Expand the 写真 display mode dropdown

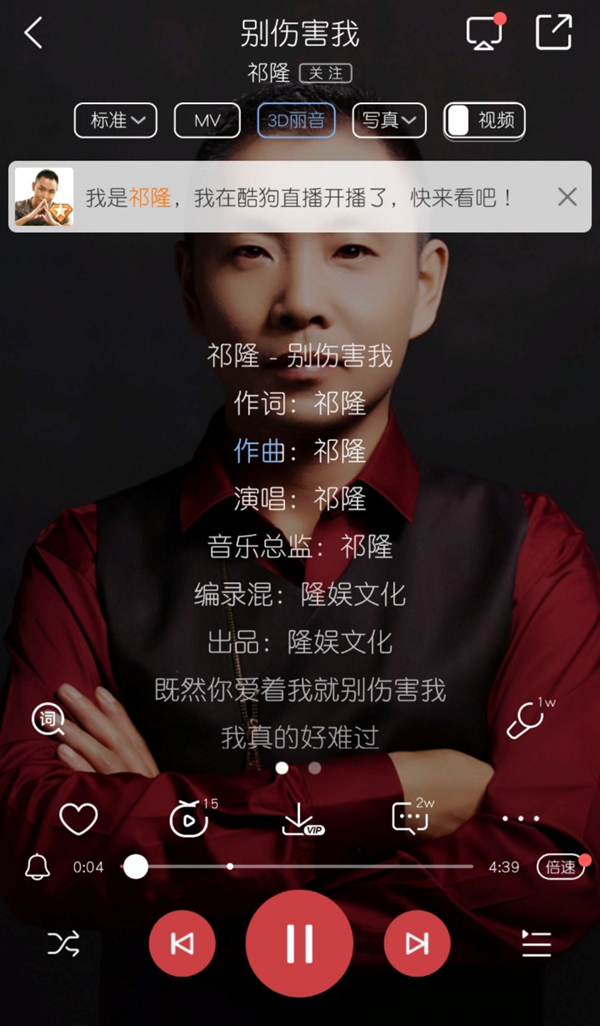click(390, 120)
